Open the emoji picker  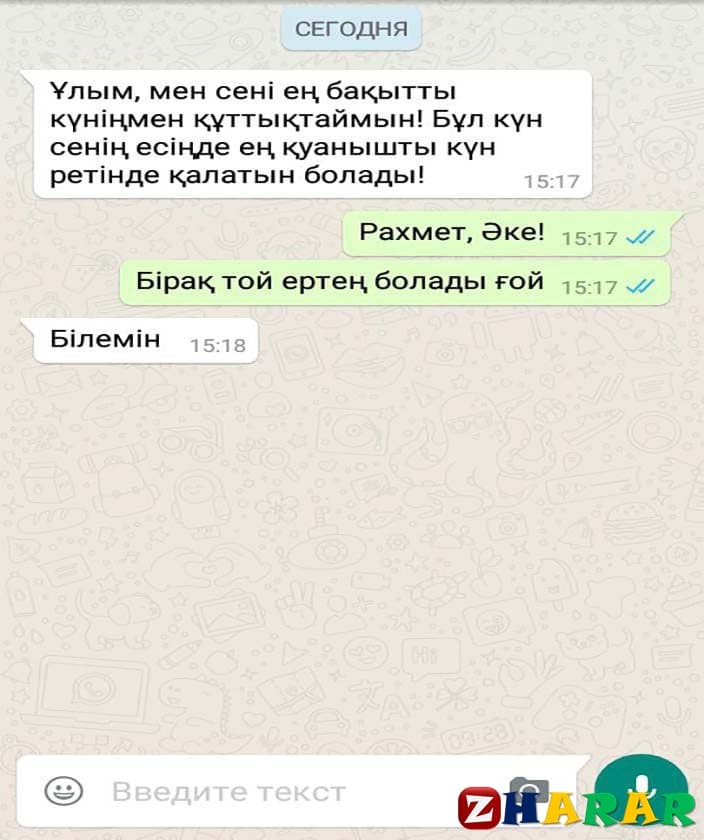(64, 792)
